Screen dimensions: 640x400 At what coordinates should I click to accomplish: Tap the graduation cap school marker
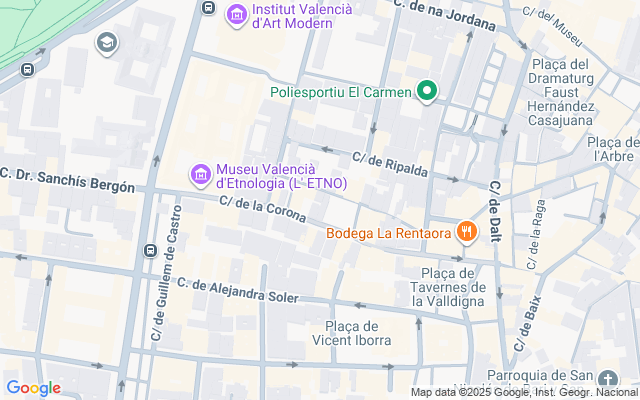tap(106, 43)
